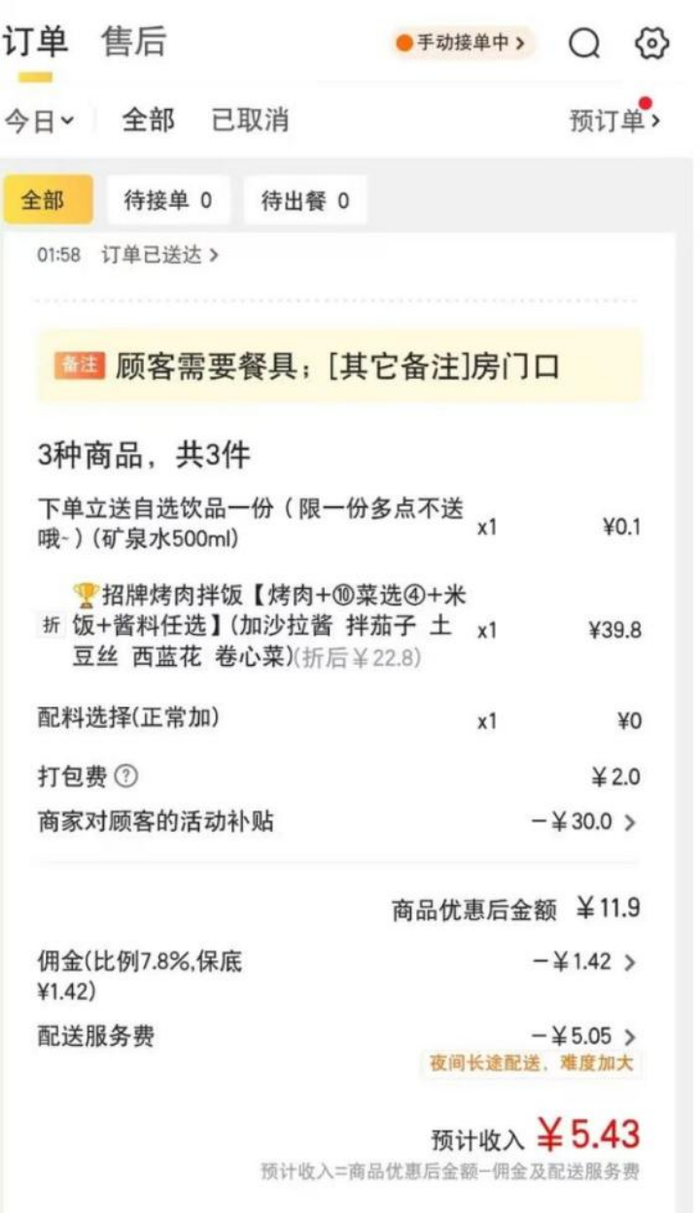Select the yellow 全部 chip
Screen dimensions: 700x1213
48,200
